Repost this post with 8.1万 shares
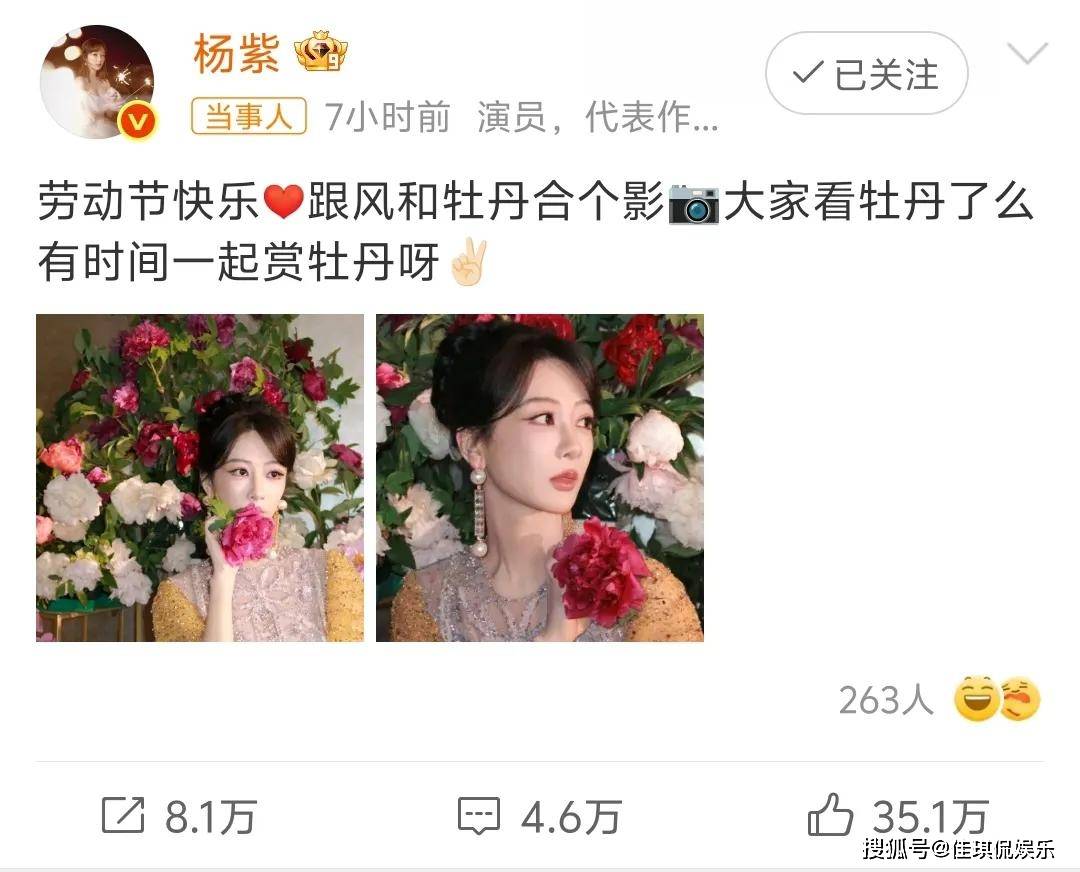 [x=179, y=817]
